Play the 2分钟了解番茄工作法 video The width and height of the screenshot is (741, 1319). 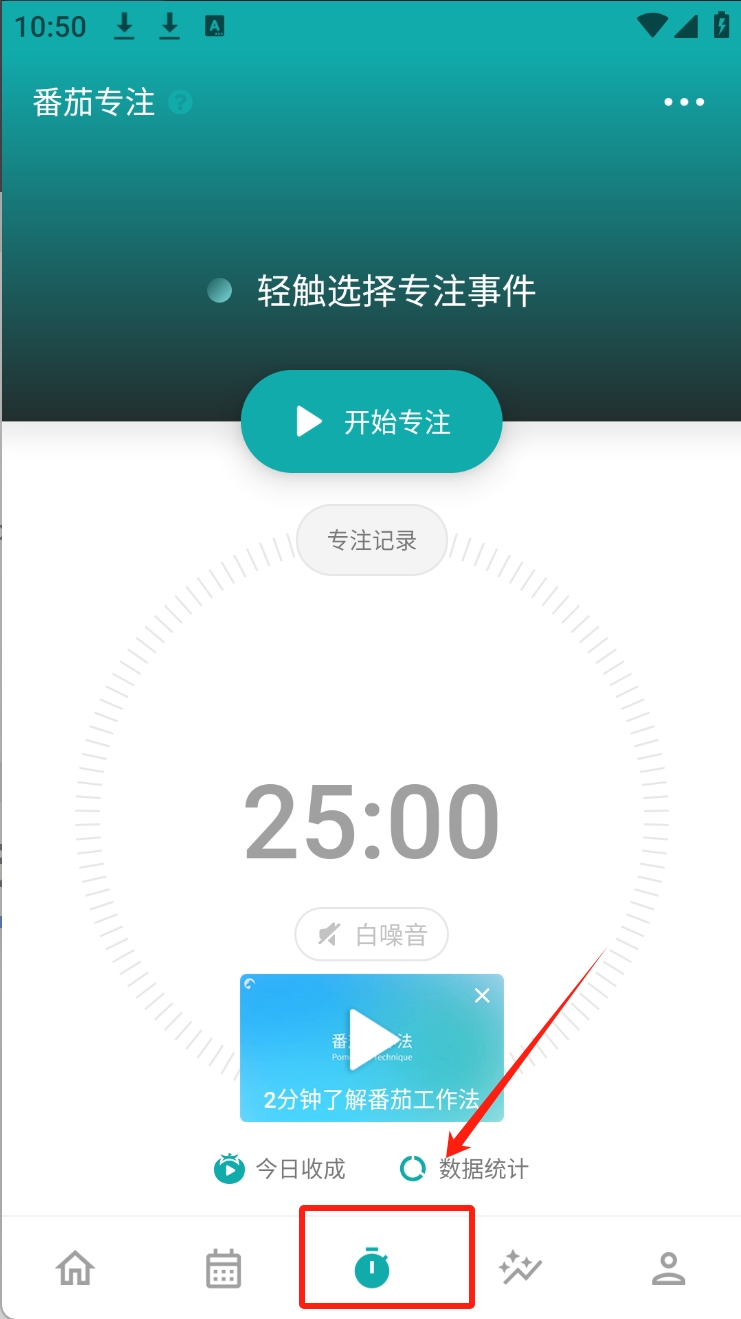371,1040
